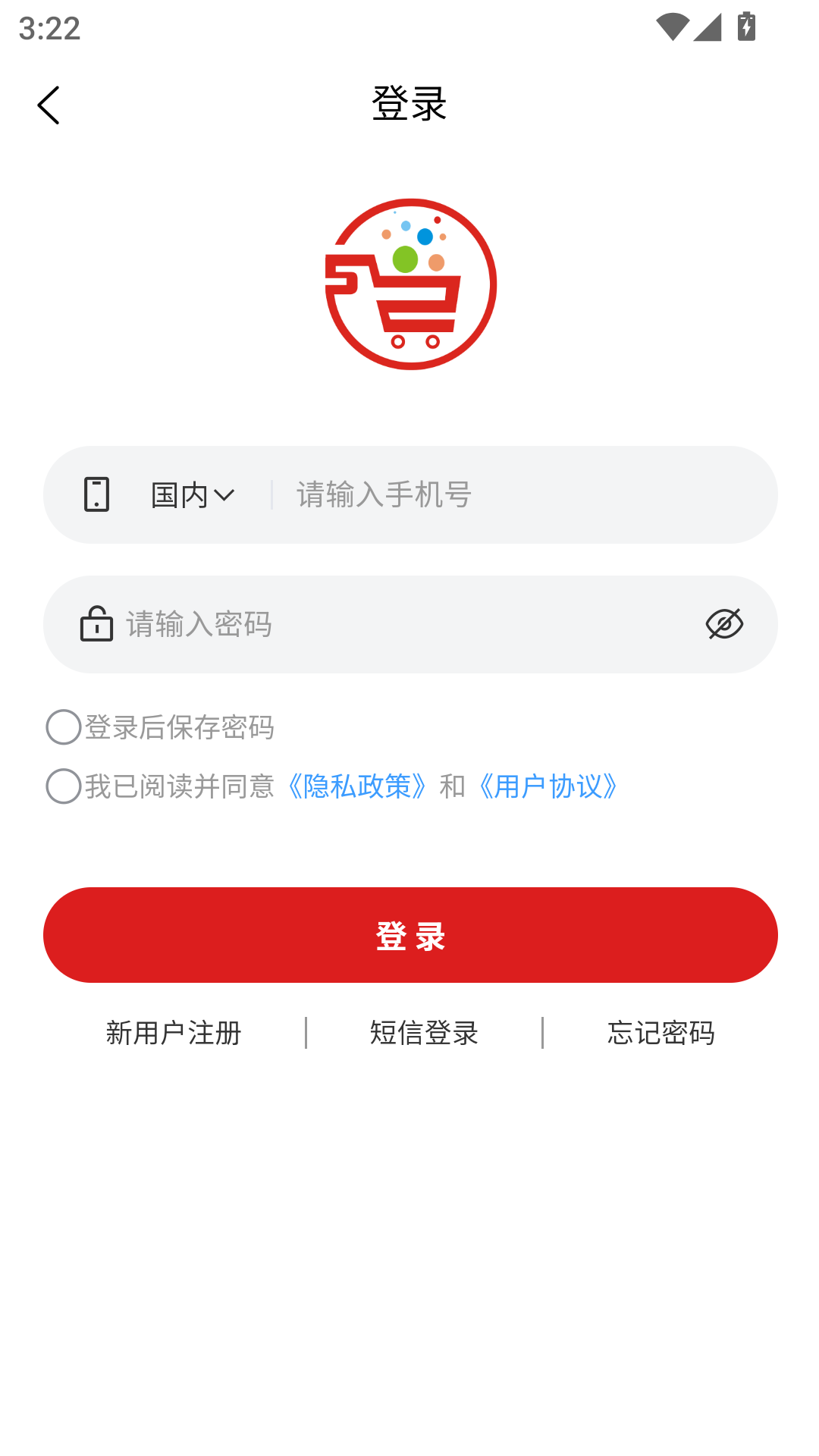Click the cellular signal icon
This screenshot has width=819, height=1456.
click(707, 25)
